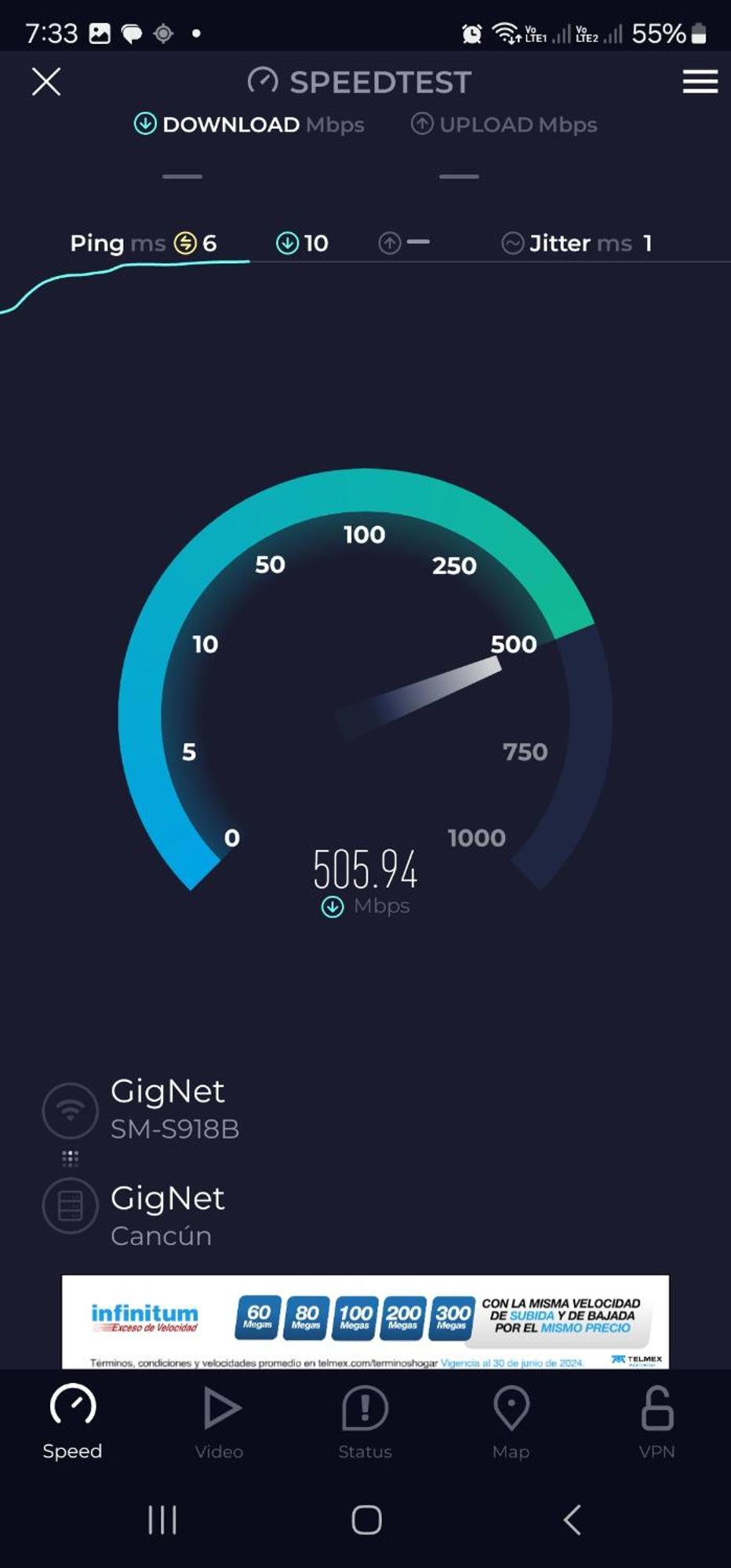Close the running speed test
The width and height of the screenshot is (731, 1568).
pos(46,82)
